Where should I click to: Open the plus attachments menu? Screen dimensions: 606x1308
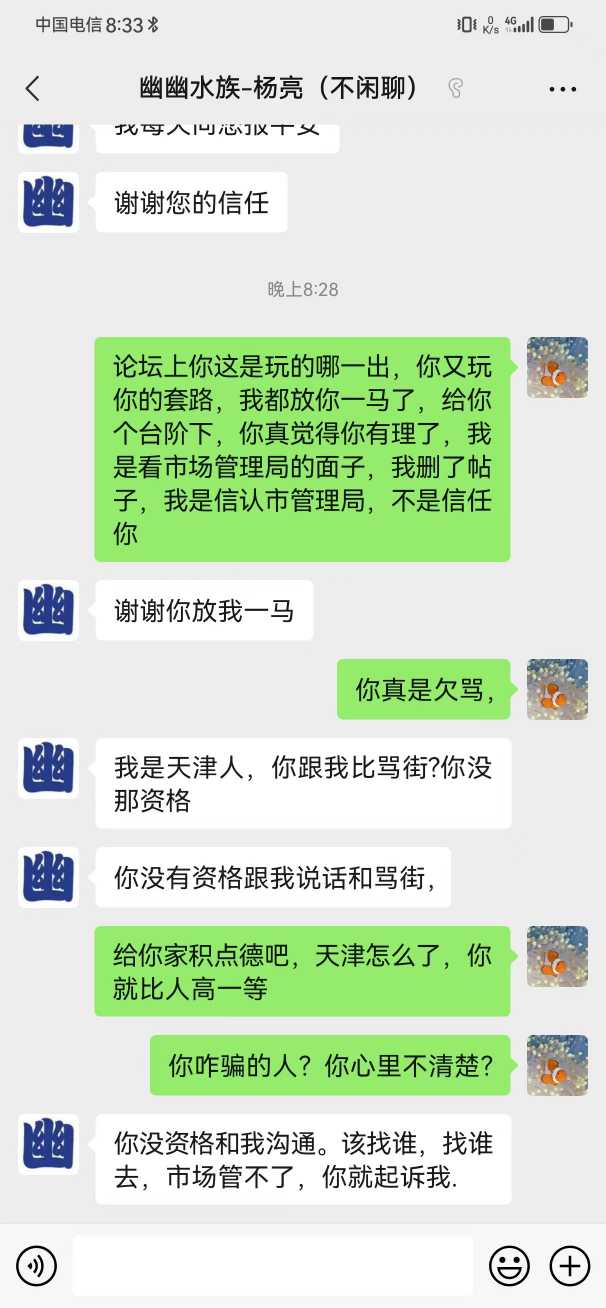click(x=570, y=1267)
